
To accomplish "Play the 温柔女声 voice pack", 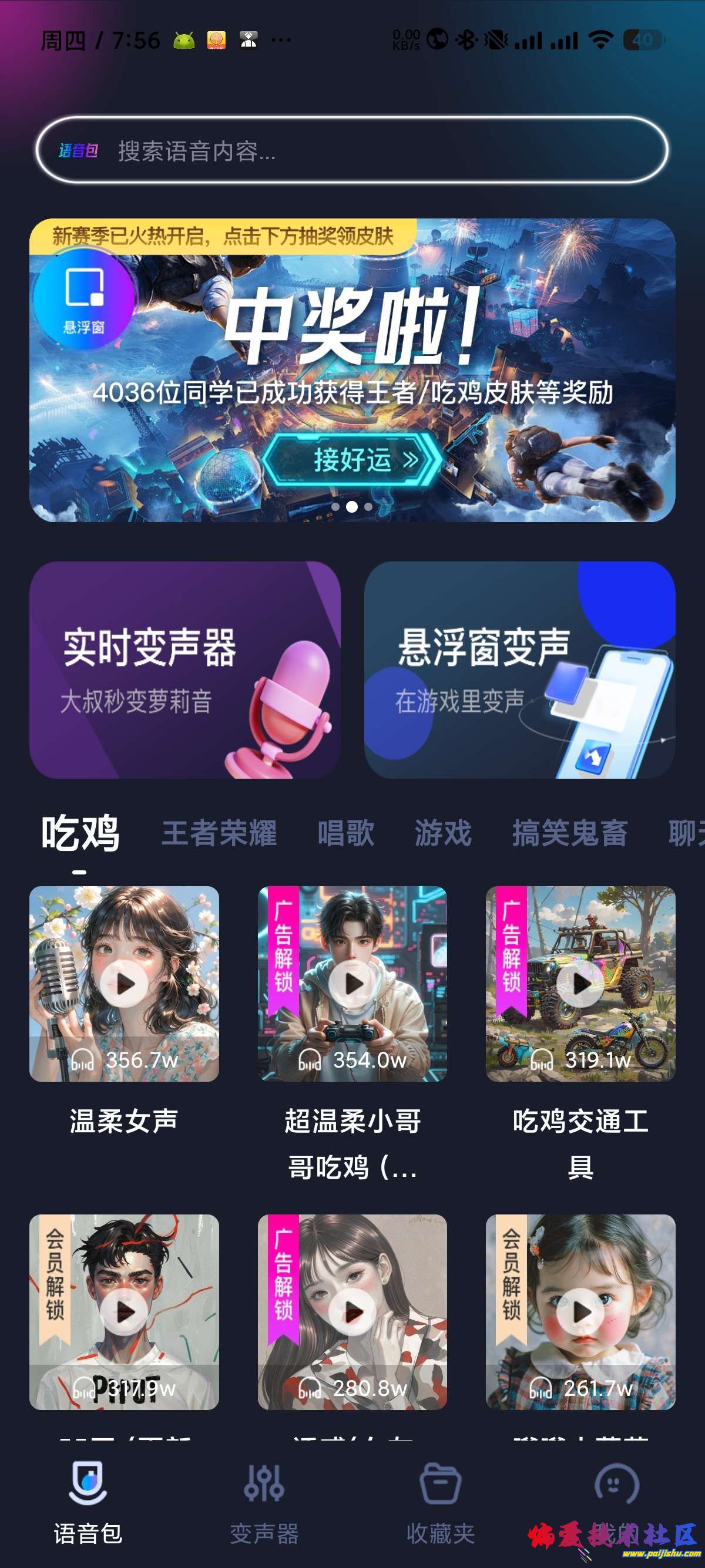I will pyautogui.click(x=124, y=984).
